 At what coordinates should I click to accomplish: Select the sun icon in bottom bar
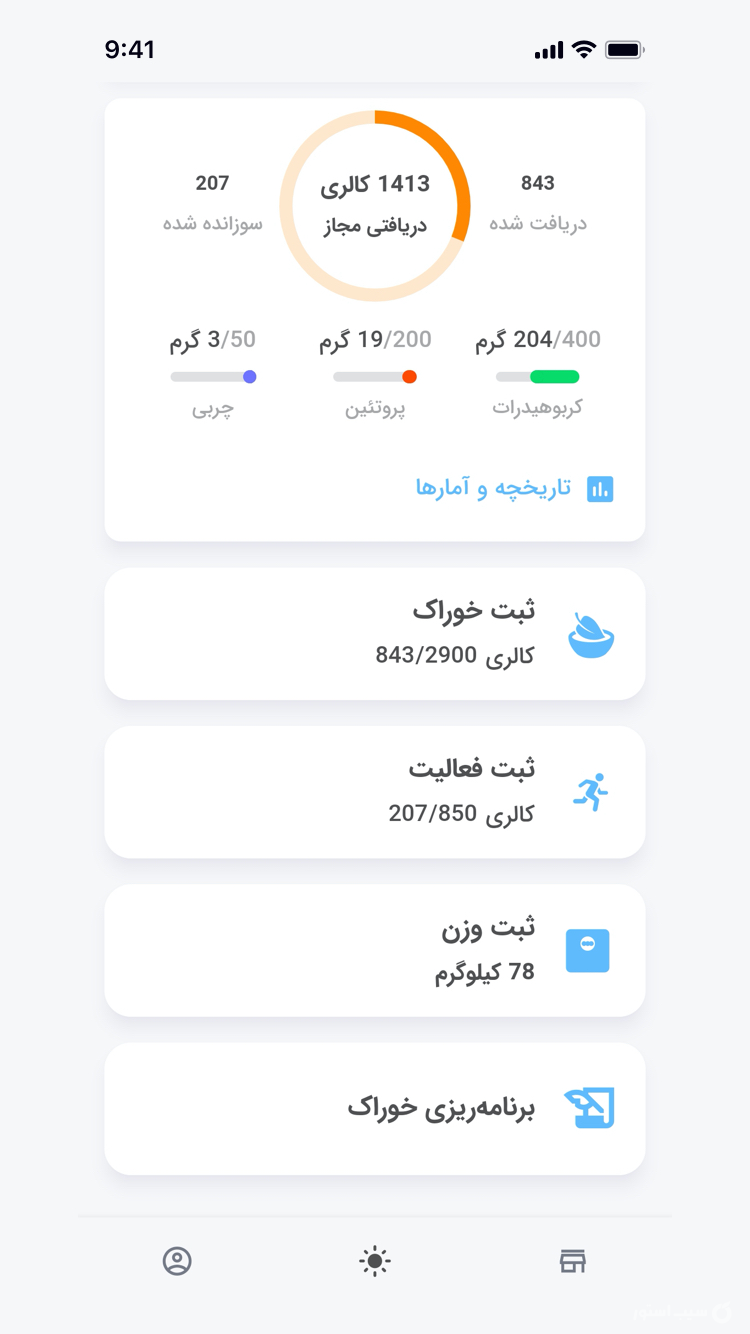coord(374,1261)
